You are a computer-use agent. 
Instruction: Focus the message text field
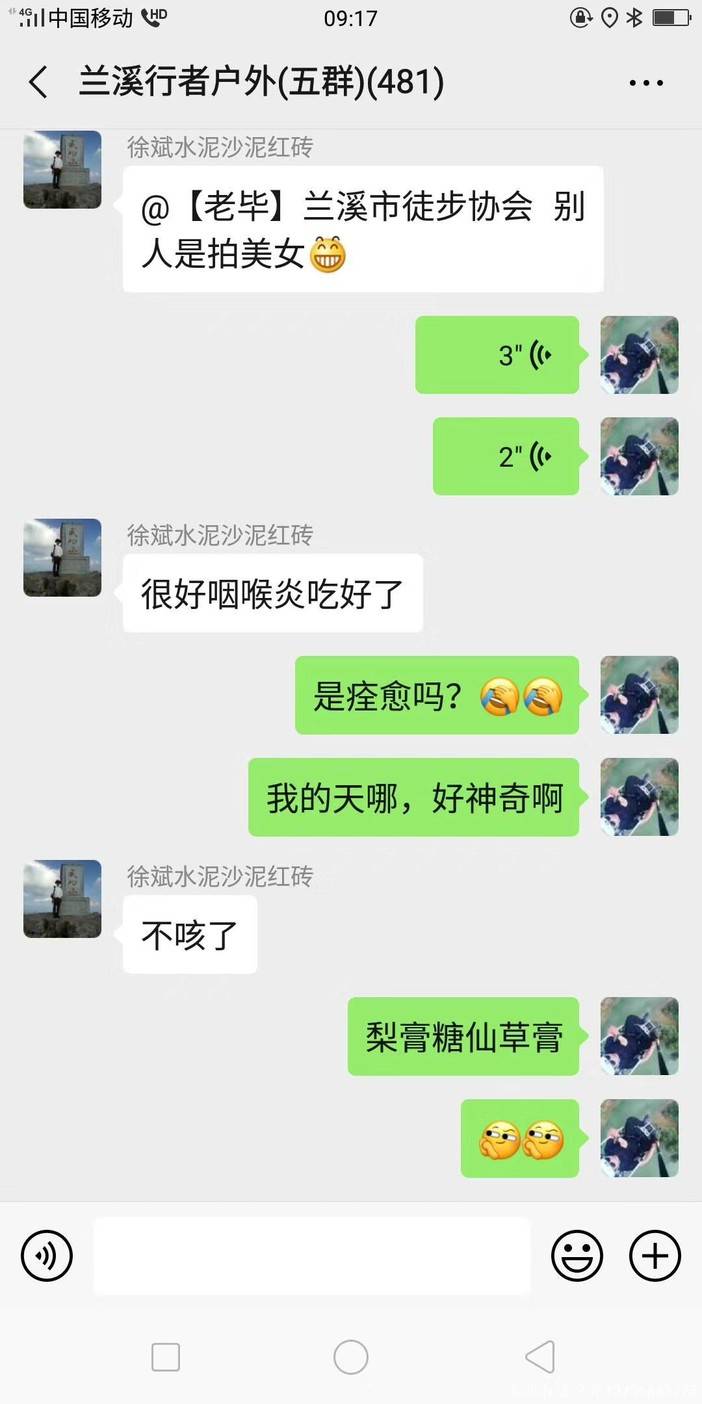pyautogui.click(x=312, y=1255)
